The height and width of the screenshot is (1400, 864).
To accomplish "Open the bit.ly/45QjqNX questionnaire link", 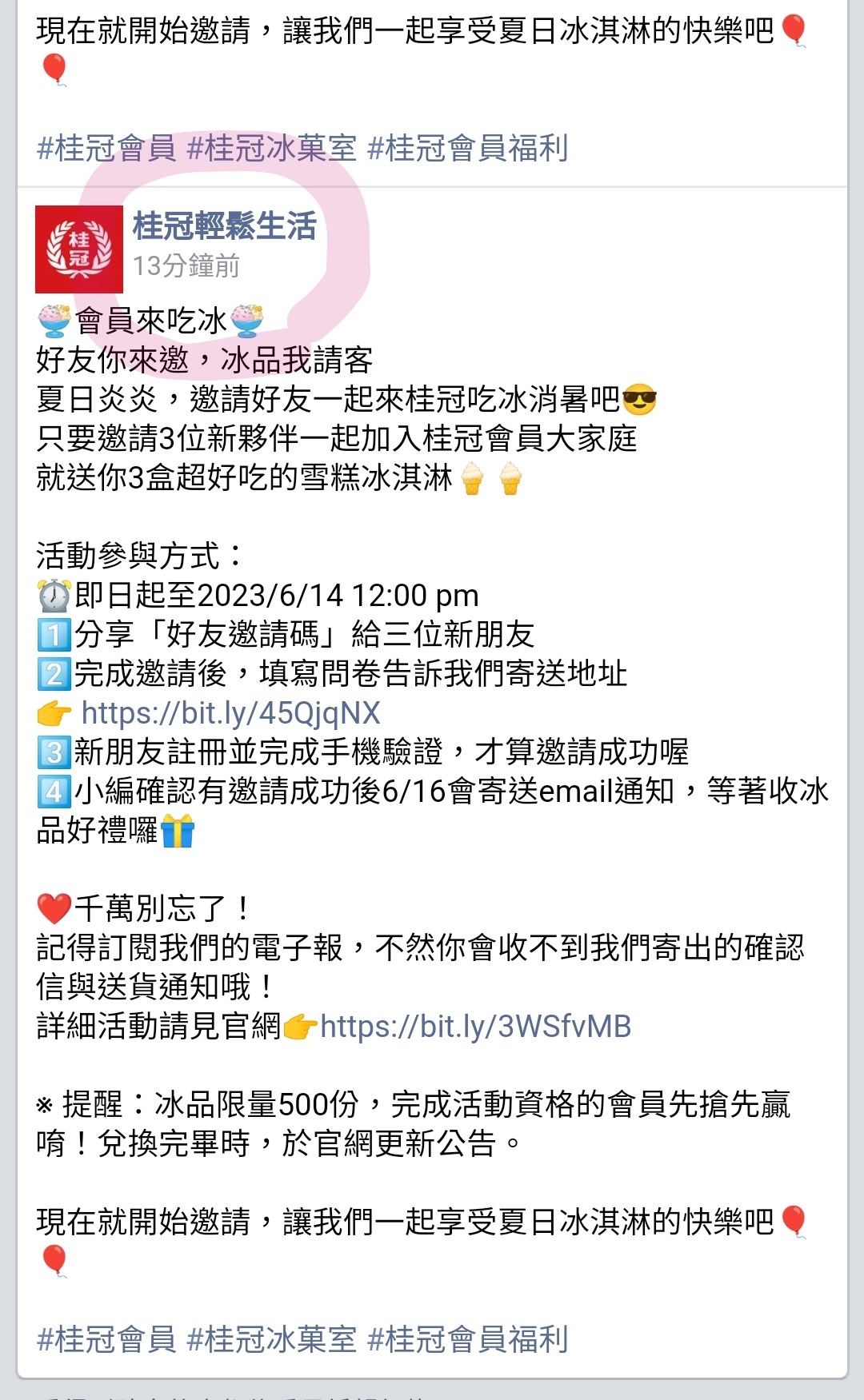I will coord(230,713).
